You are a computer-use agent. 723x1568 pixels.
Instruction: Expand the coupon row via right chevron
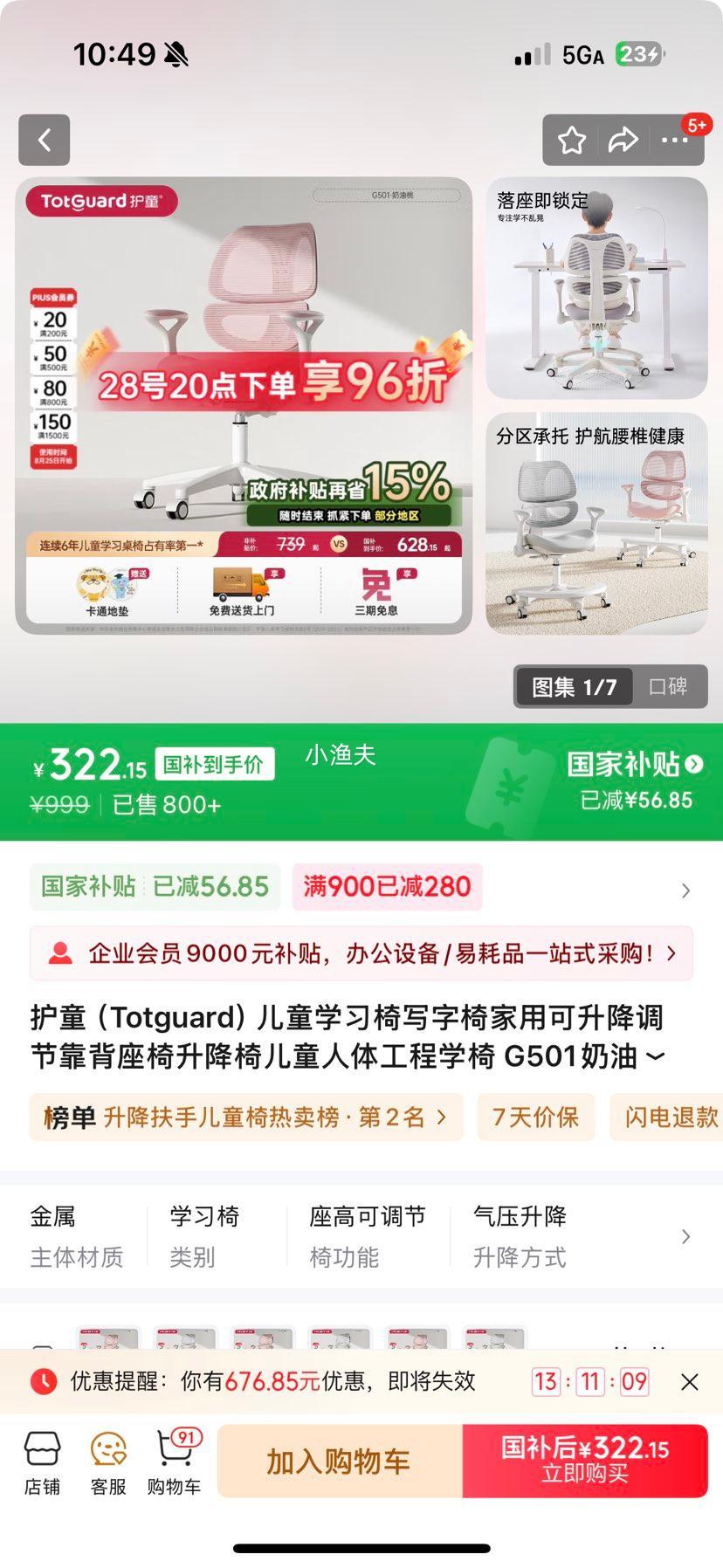685,890
